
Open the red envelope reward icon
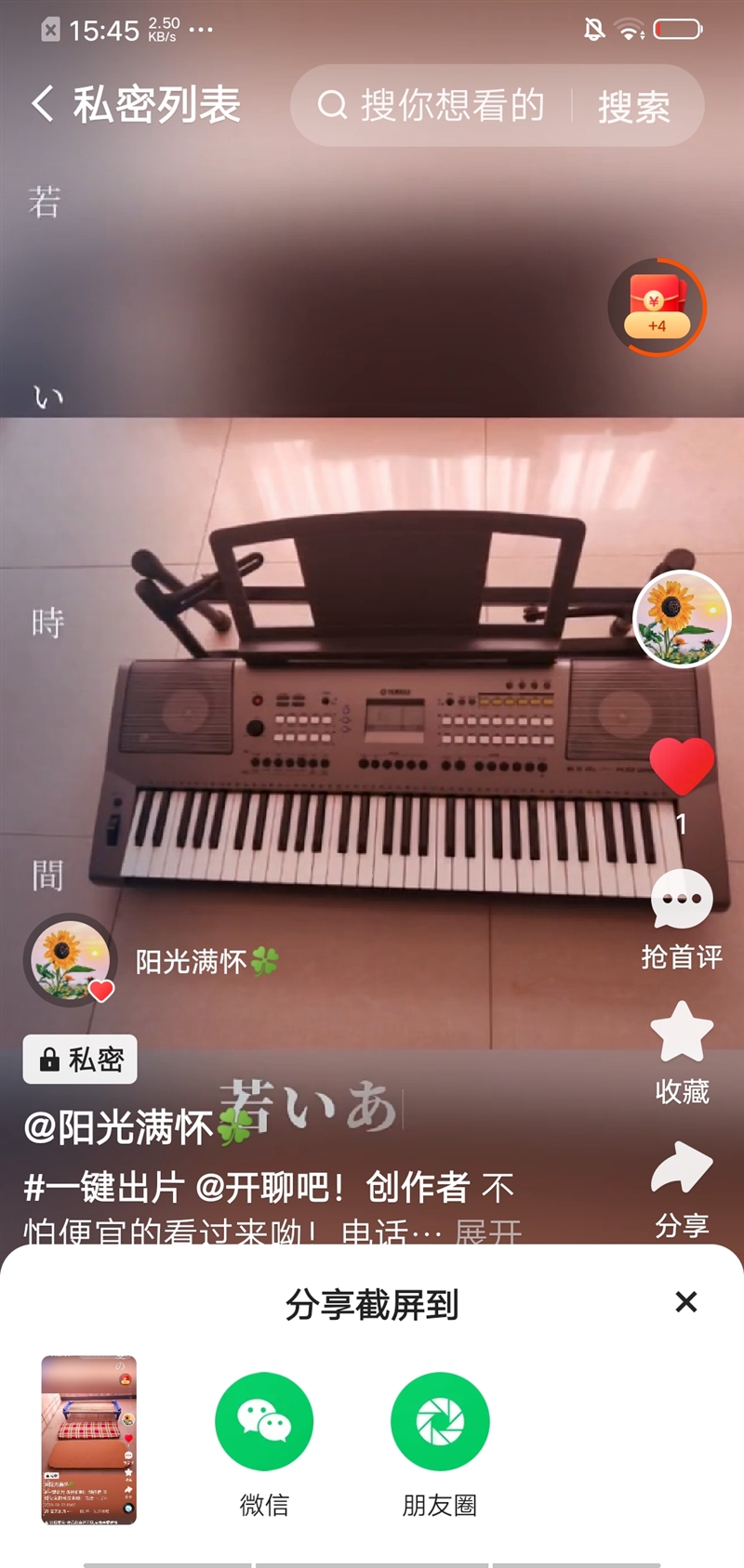(657, 308)
